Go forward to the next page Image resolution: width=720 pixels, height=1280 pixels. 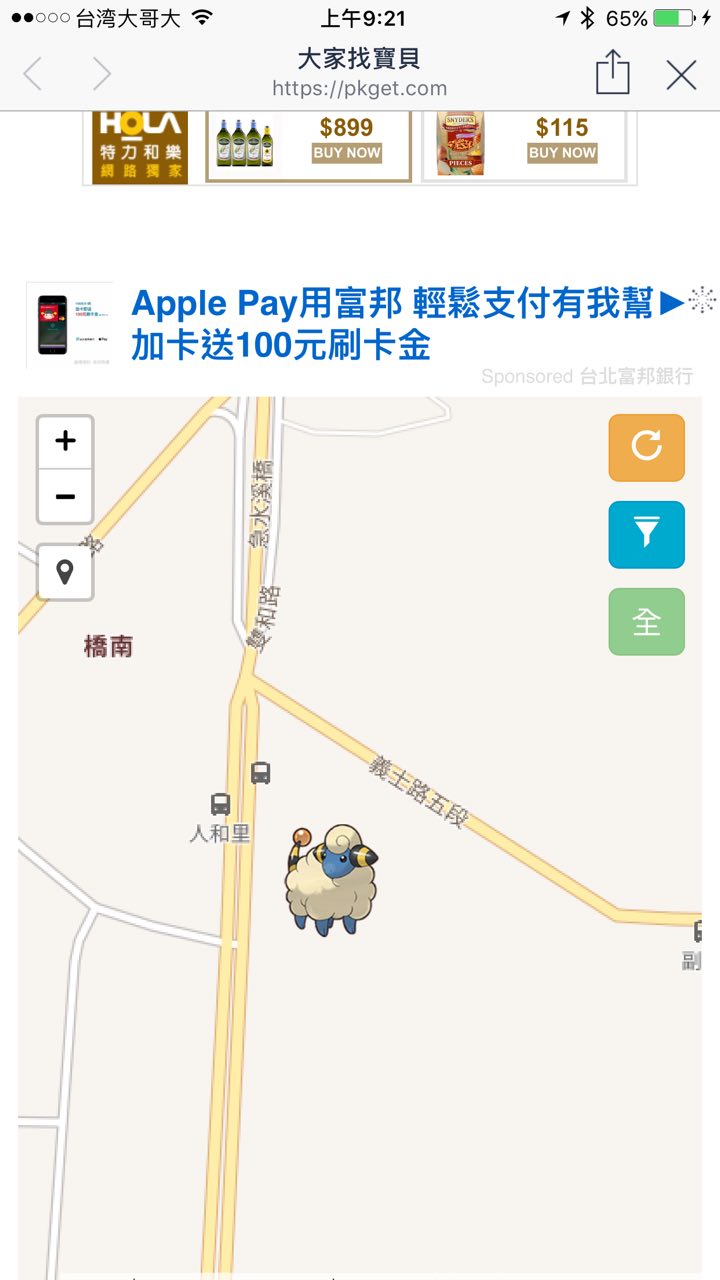pyautogui.click(x=101, y=74)
